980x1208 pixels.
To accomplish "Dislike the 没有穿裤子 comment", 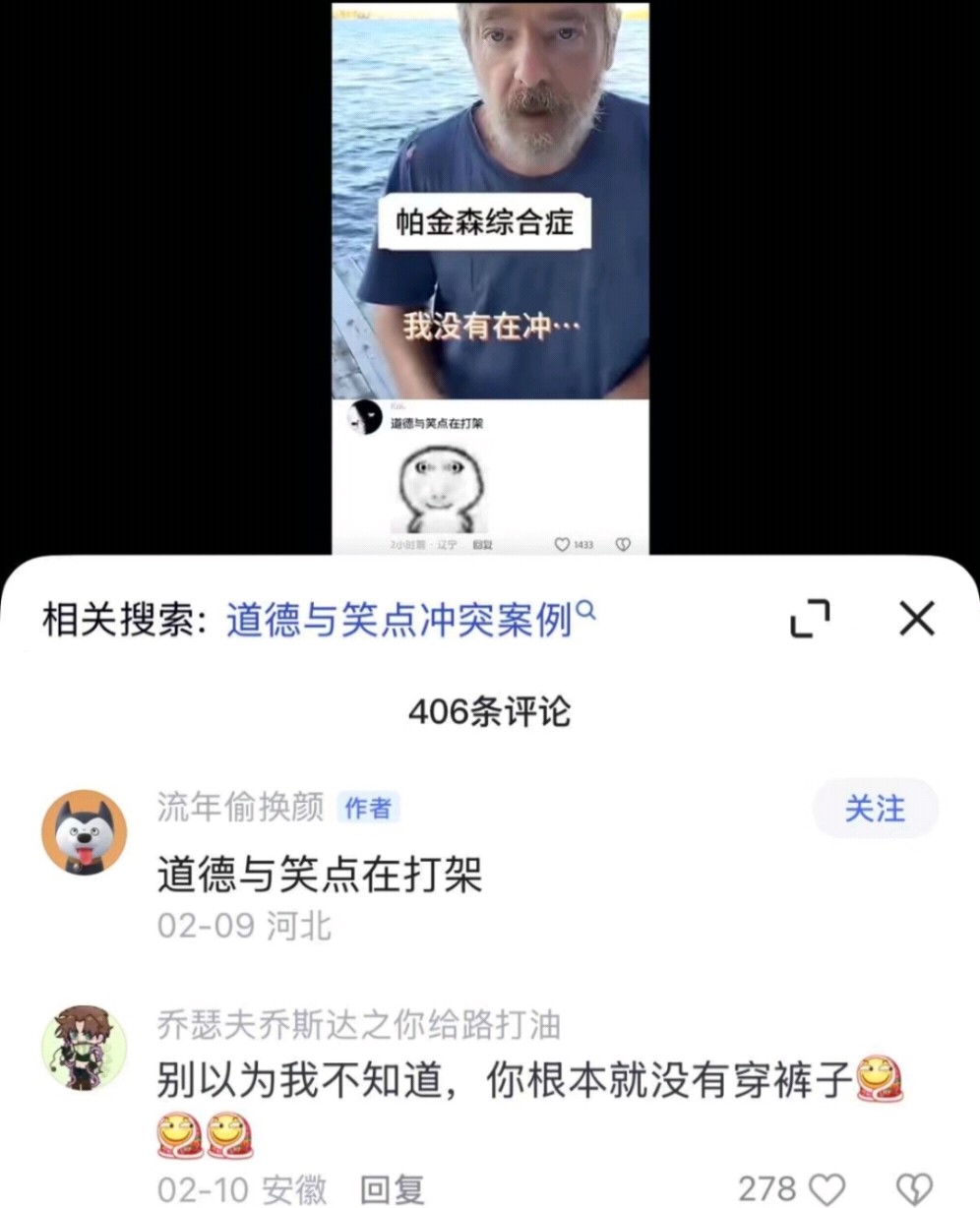I will click(x=915, y=1189).
